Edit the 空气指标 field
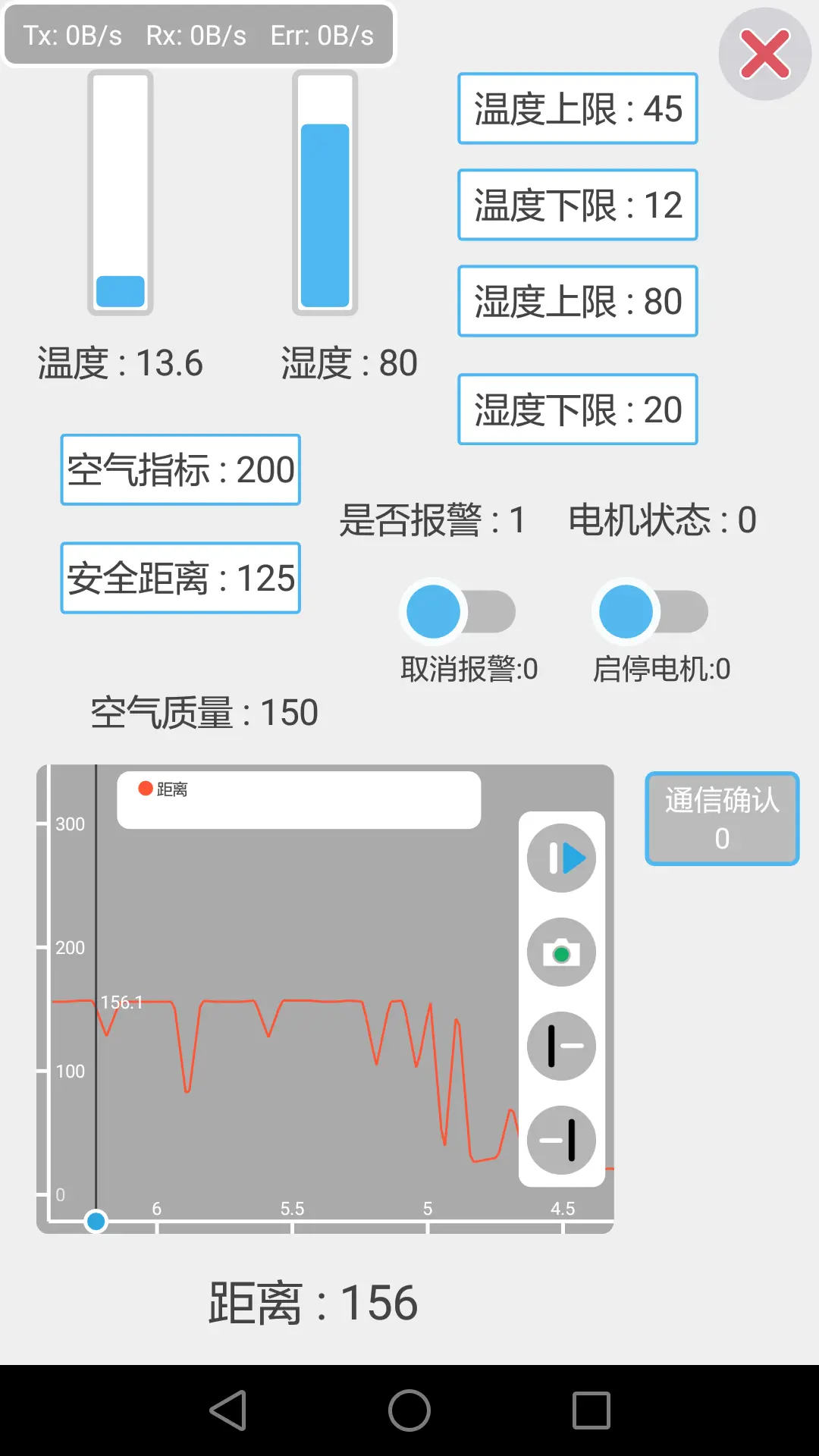This screenshot has height=1456, width=819. 180,469
